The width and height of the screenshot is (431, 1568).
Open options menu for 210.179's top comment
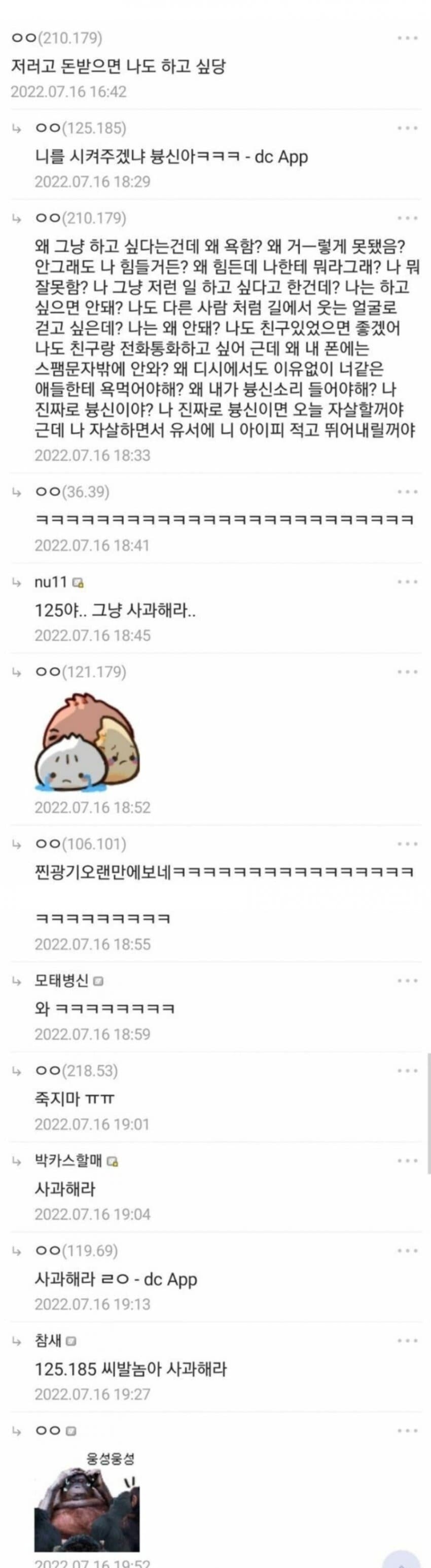pyautogui.click(x=407, y=39)
